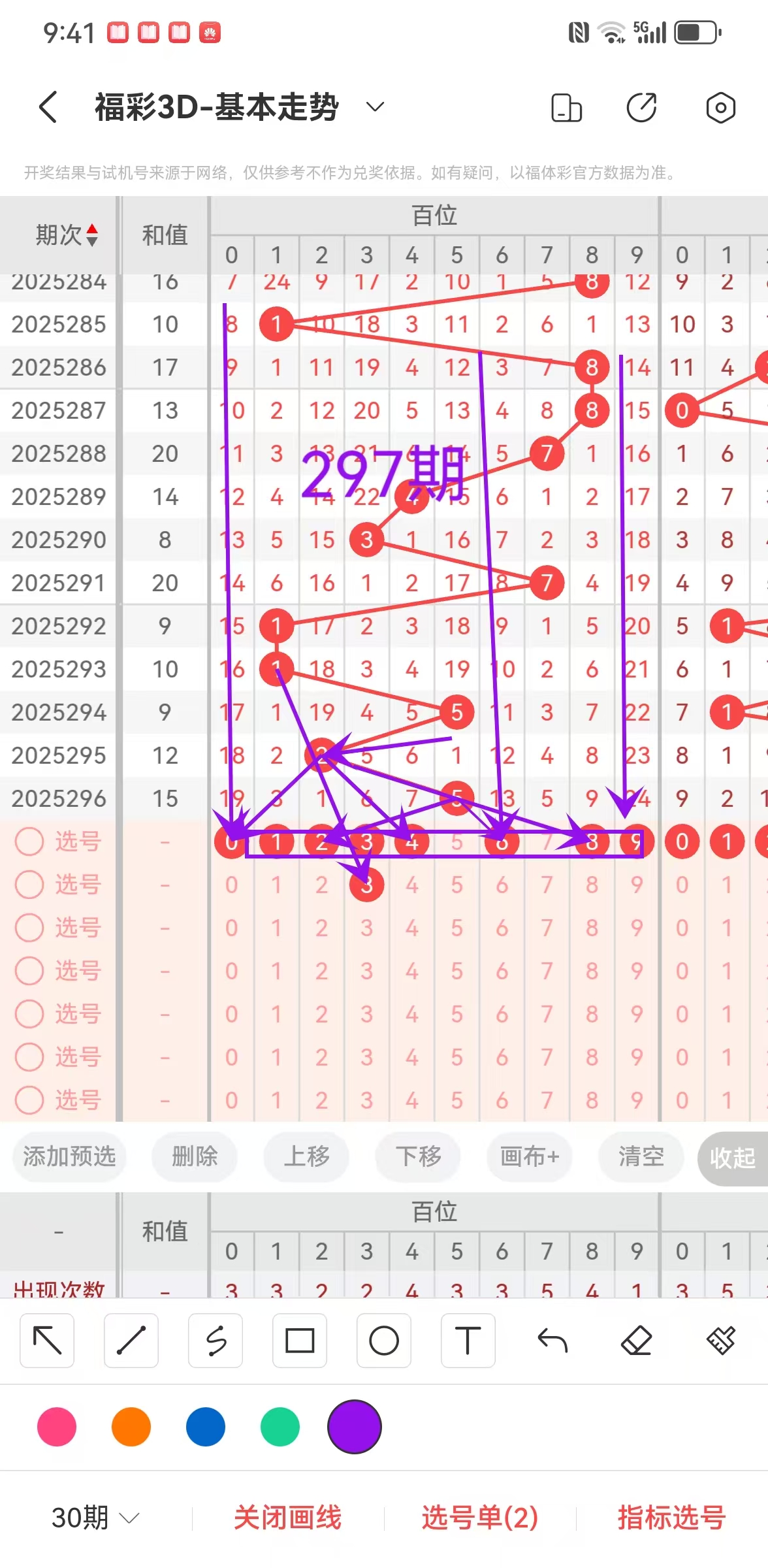Select the rectangle drawing tool

(x=300, y=1341)
